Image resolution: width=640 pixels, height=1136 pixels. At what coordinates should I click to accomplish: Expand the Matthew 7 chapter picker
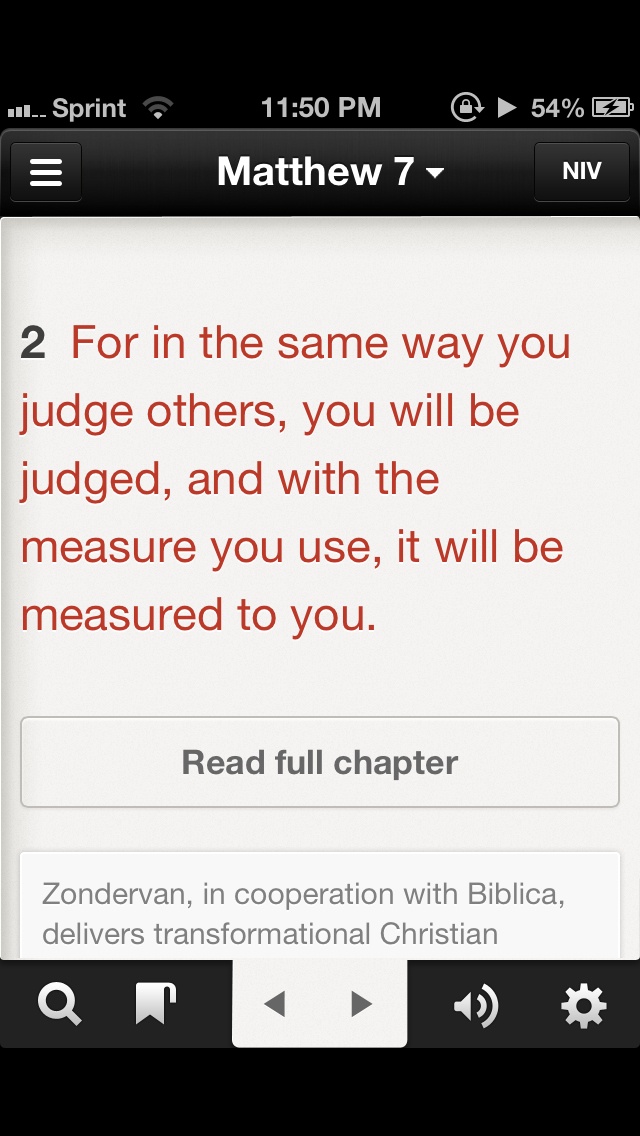click(x=330, y=172)
